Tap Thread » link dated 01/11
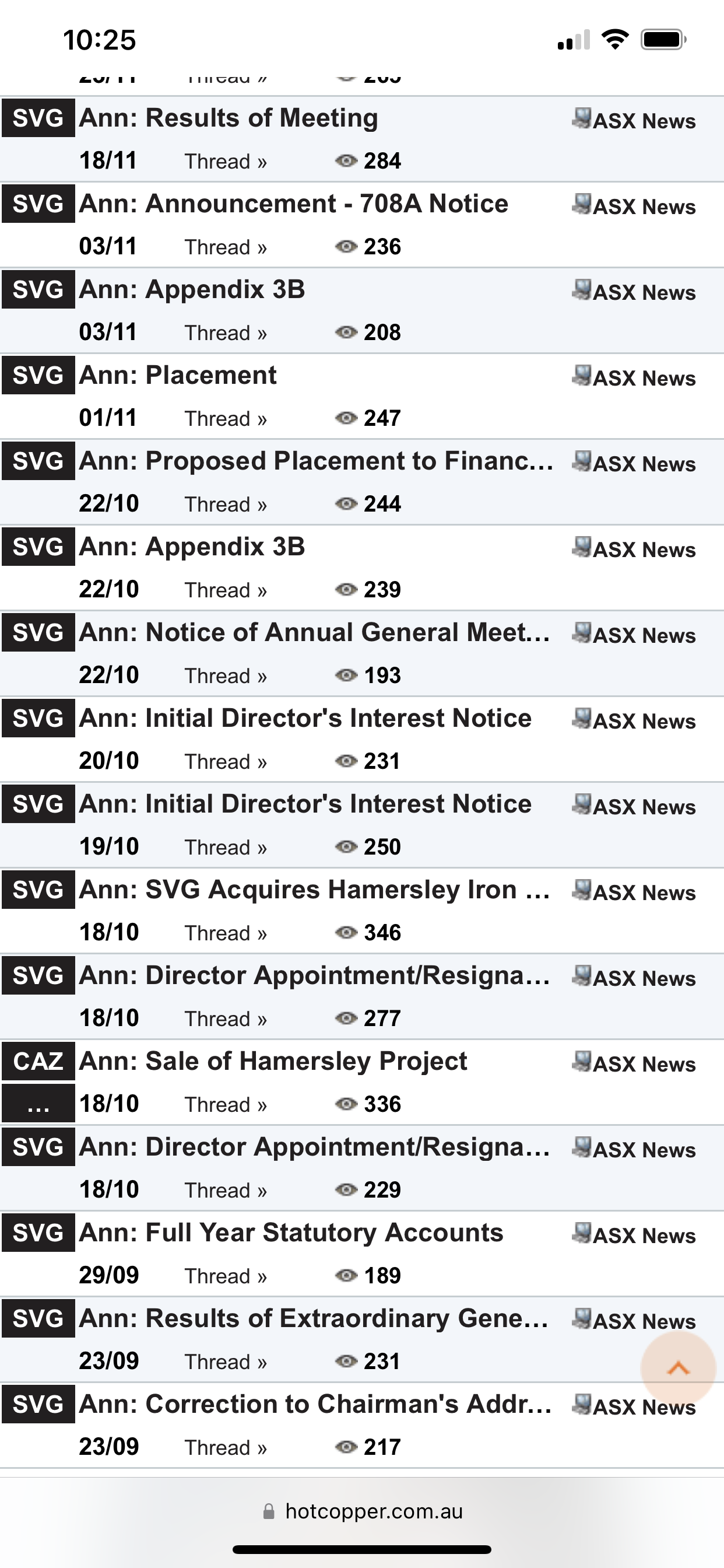724x1568 pixels. (x=226, y=419)
